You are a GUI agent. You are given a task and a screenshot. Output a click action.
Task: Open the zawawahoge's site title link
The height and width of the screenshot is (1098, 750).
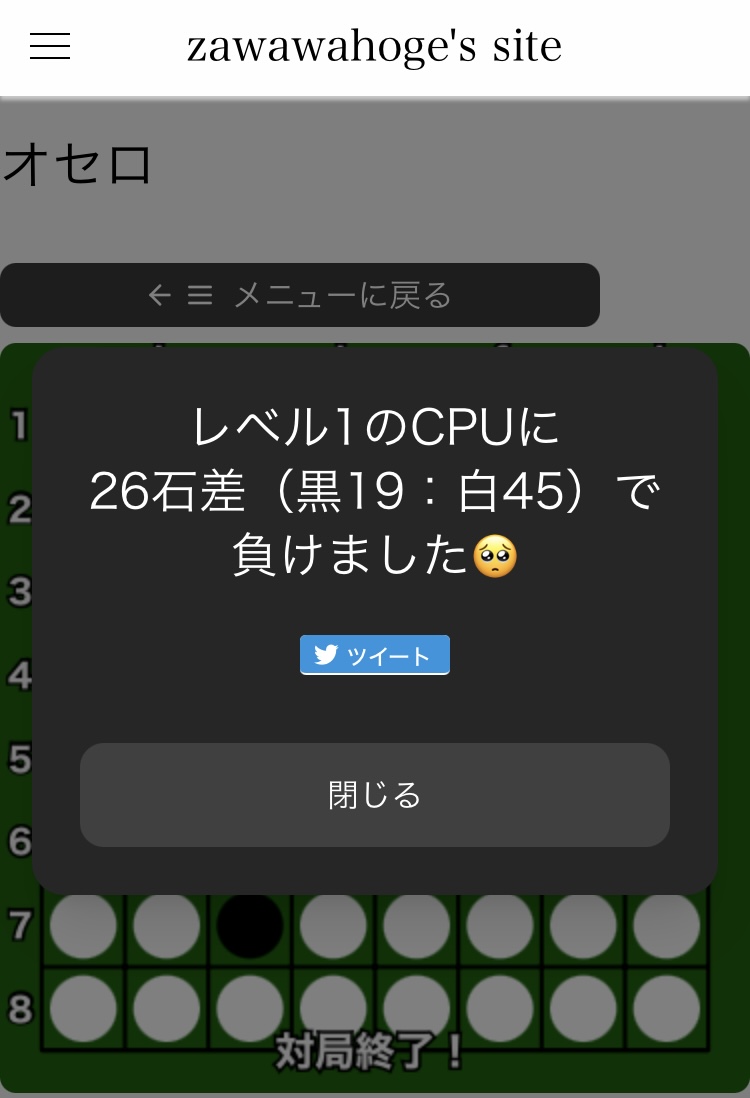(375, 46)
